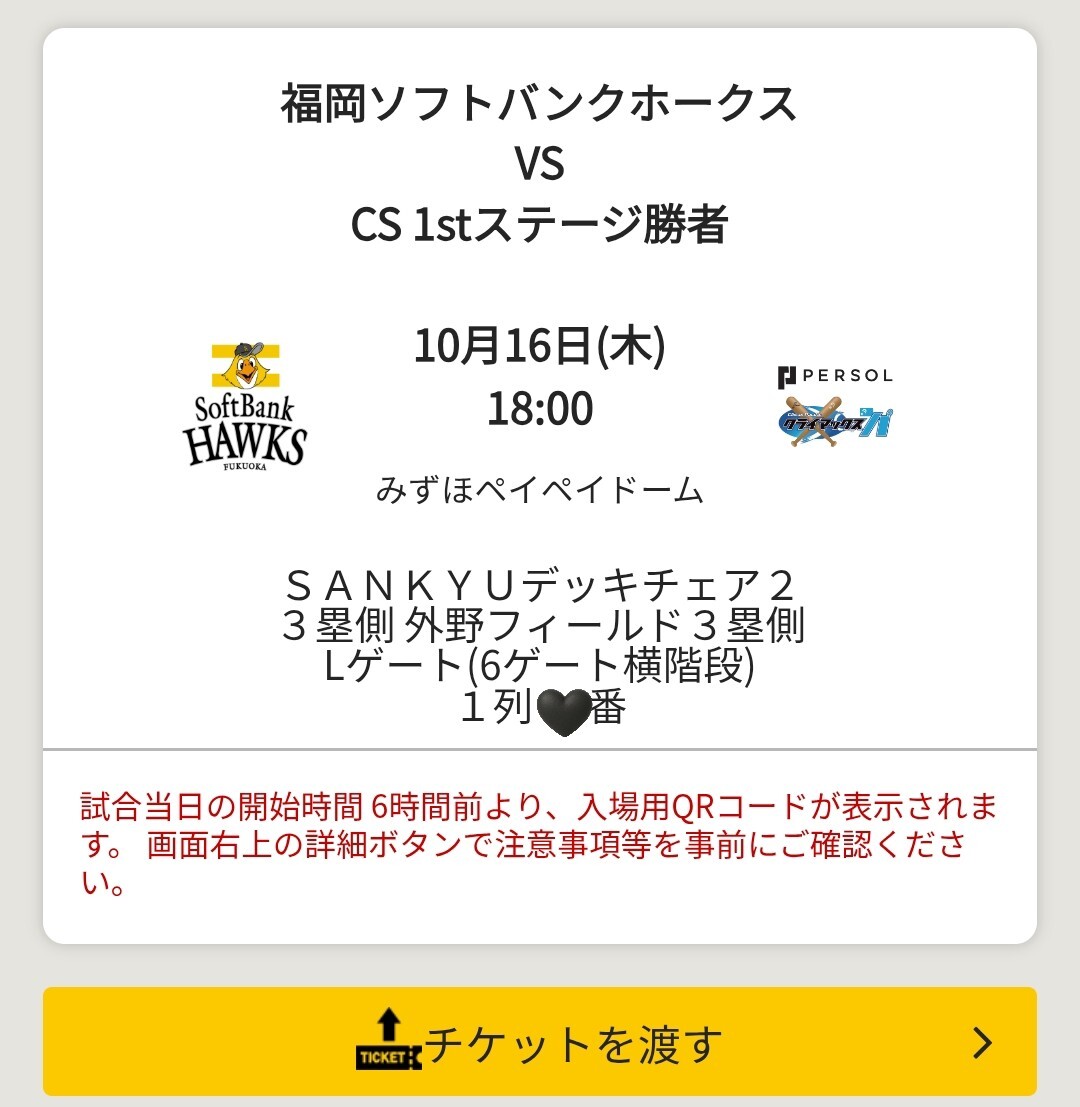Tap the チケットを渡す button
The width and height of the screenshot is (1080, 1107).
(540, 1043)
